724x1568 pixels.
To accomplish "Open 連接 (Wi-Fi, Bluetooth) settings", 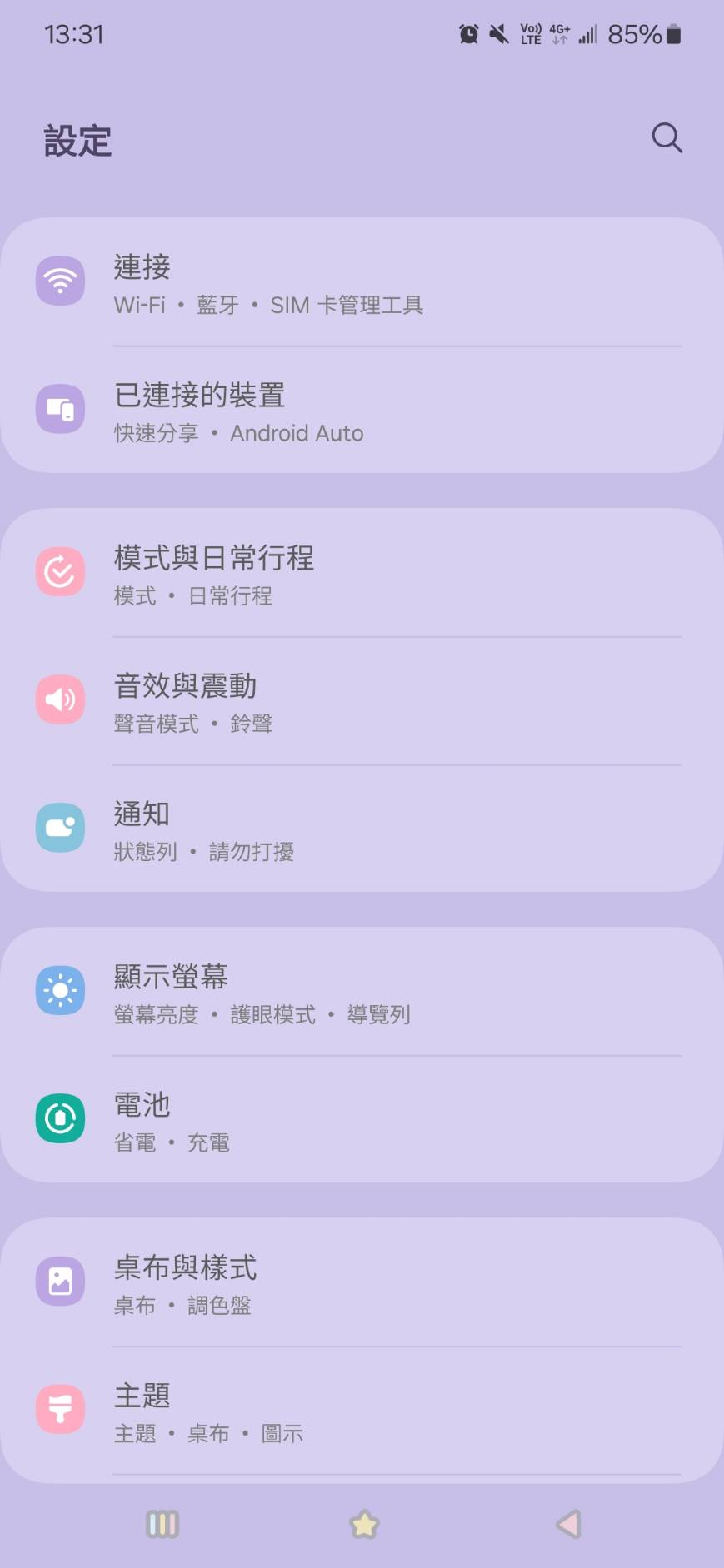I will pyautogui.click(x=362, y=282).
